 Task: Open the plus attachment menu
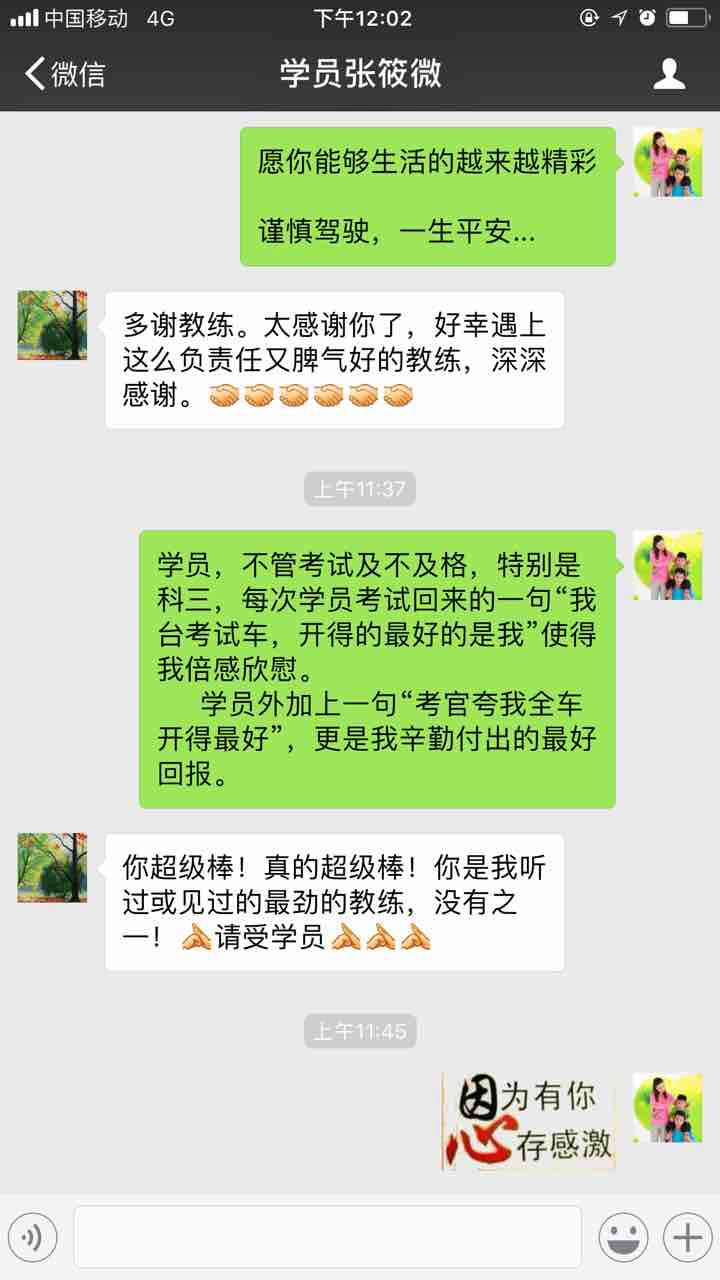[x=687, y=1238]
